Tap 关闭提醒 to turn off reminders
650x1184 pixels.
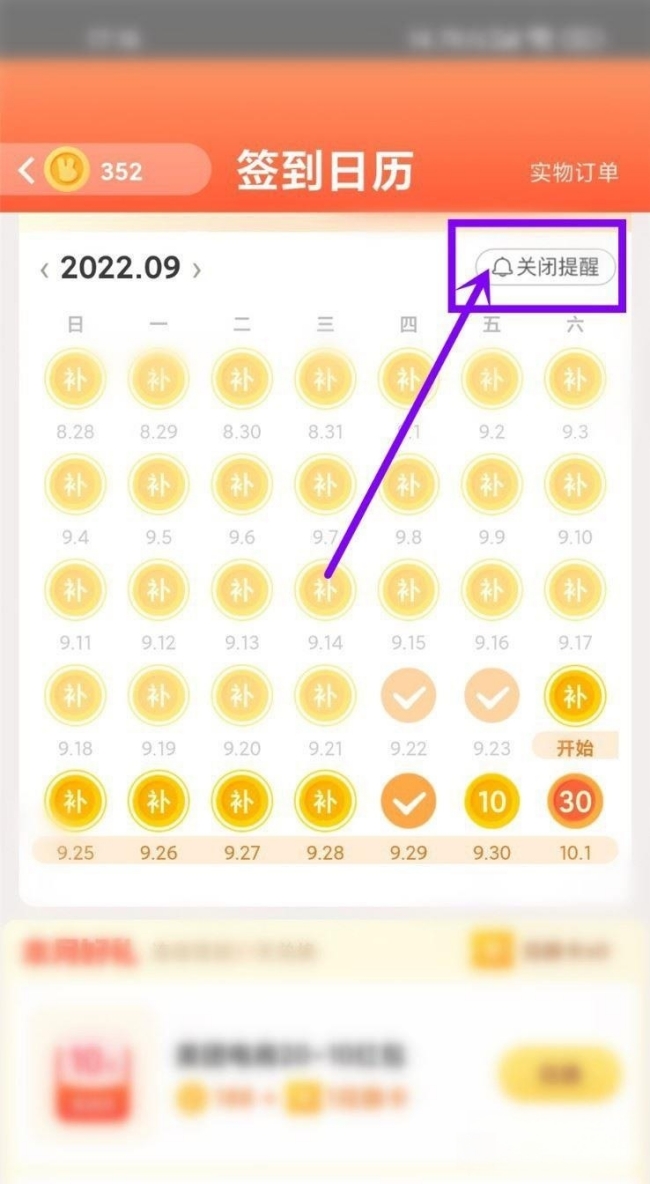pos(545,267)
